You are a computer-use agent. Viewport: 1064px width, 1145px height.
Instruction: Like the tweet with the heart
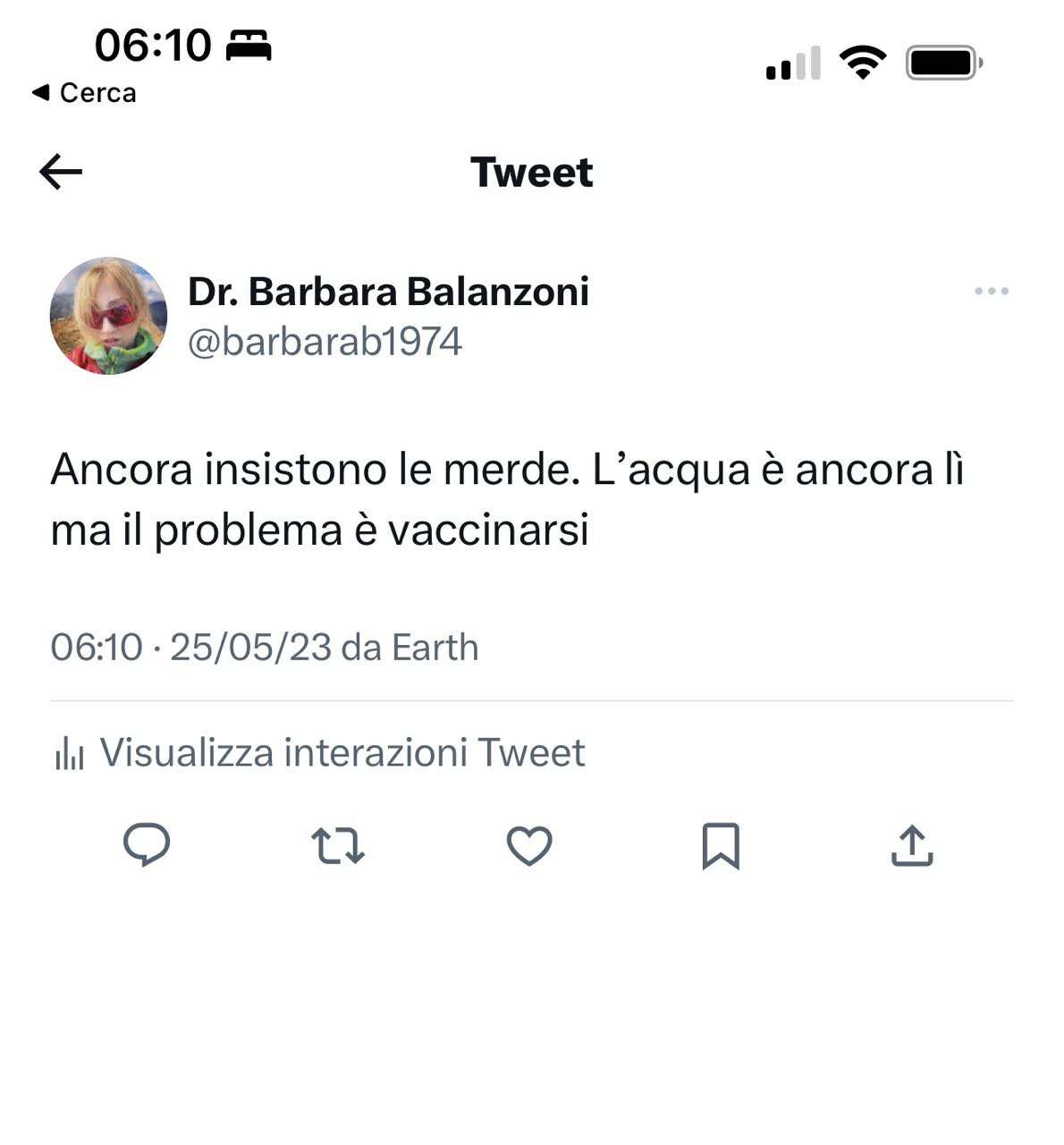(529, 845)
